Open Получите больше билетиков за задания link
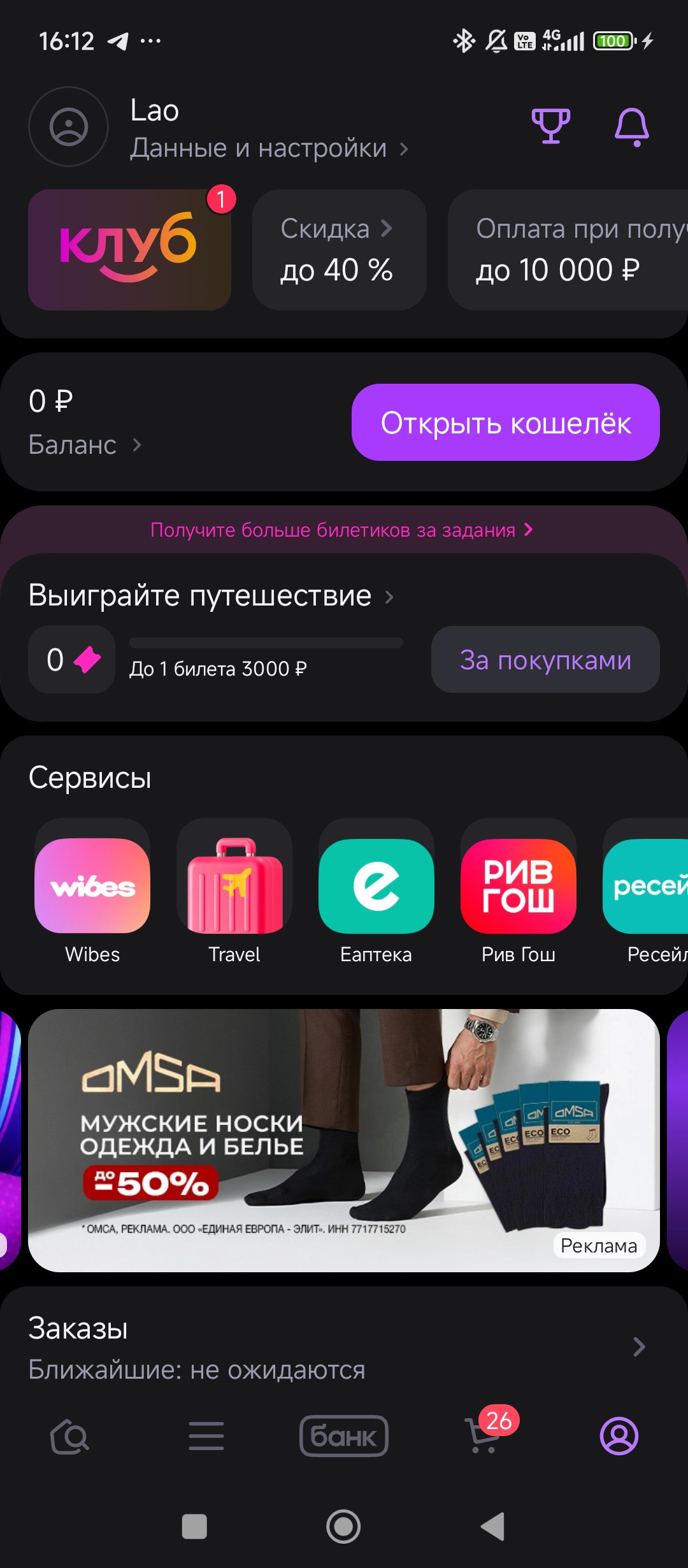The width and height of the screenshot is (688, 1568). pyautogui.click(x=341, y=530)
